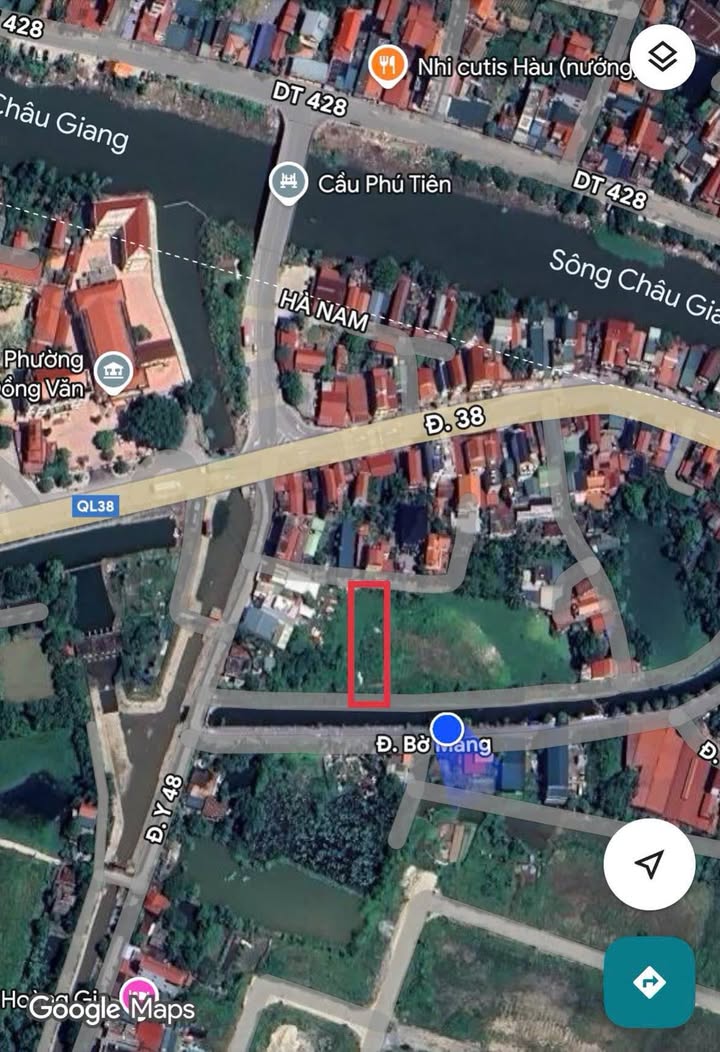Viewport: 720px width, 1052px height.
Task: Center the map on my location
Action: 650,864
